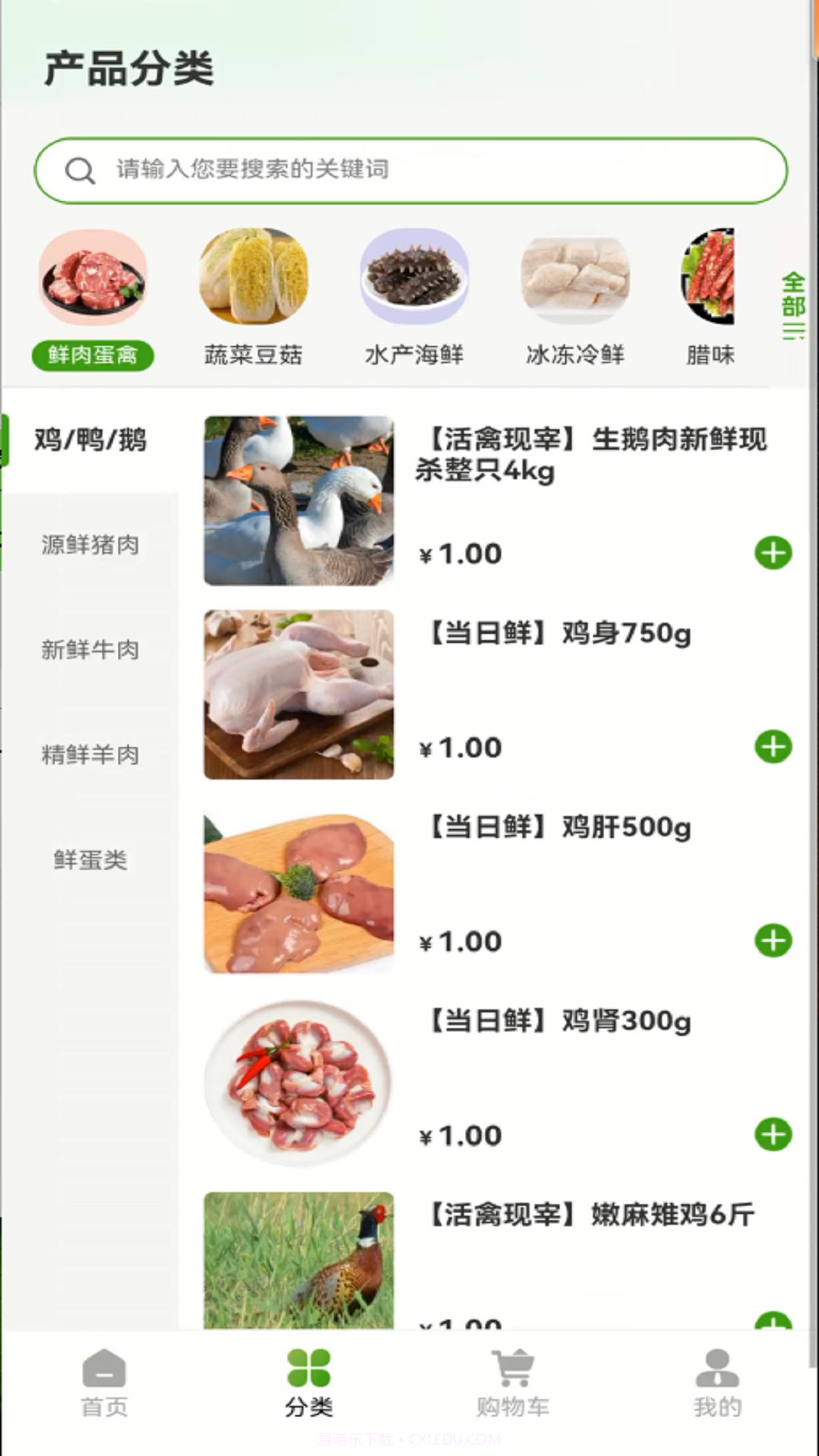Open the 首页 home tab icon
This screenshot has height=1456, width=819.
(x=104, y=1382)
